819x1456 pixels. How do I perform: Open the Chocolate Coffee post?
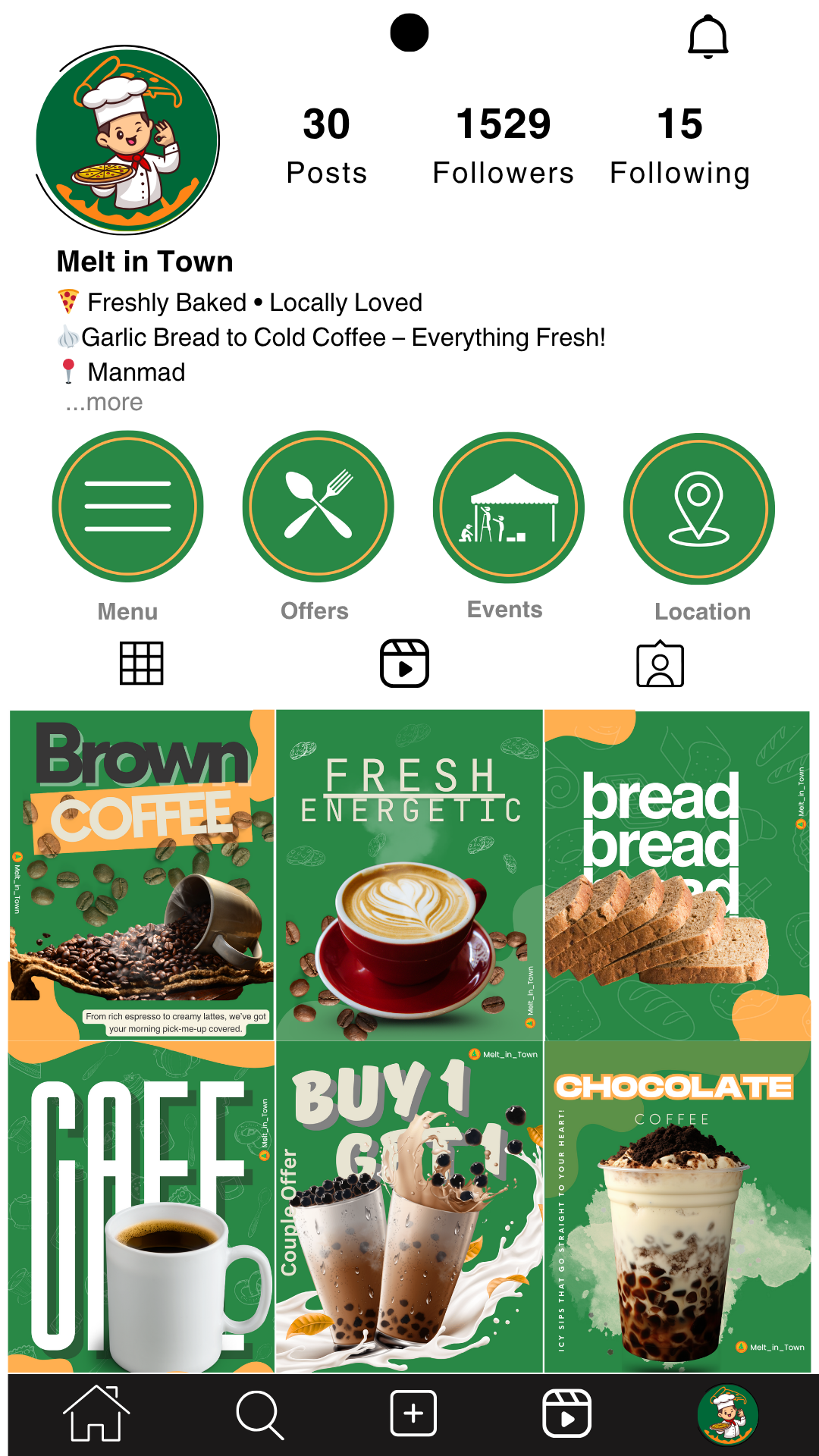677,1207
